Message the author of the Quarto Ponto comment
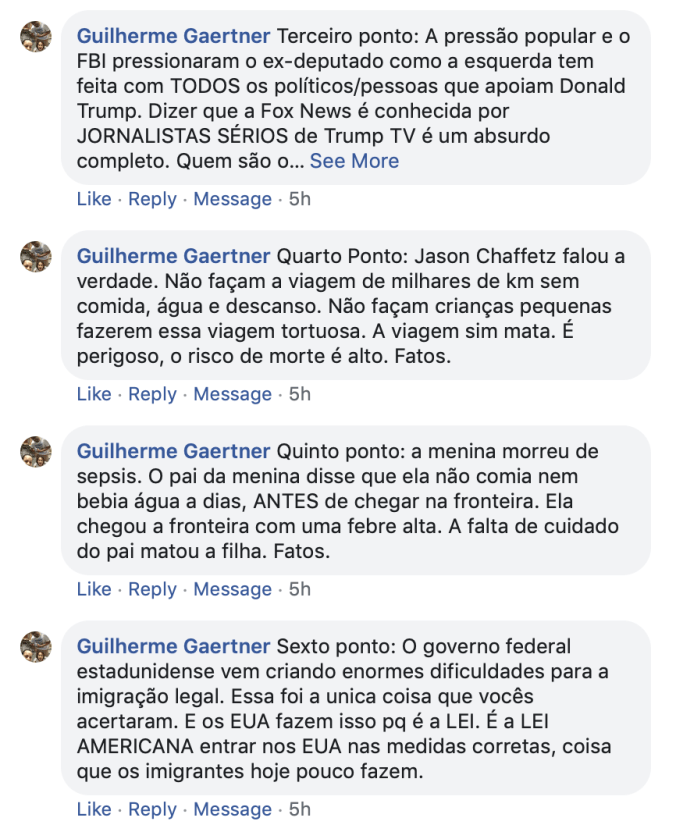 233,394
